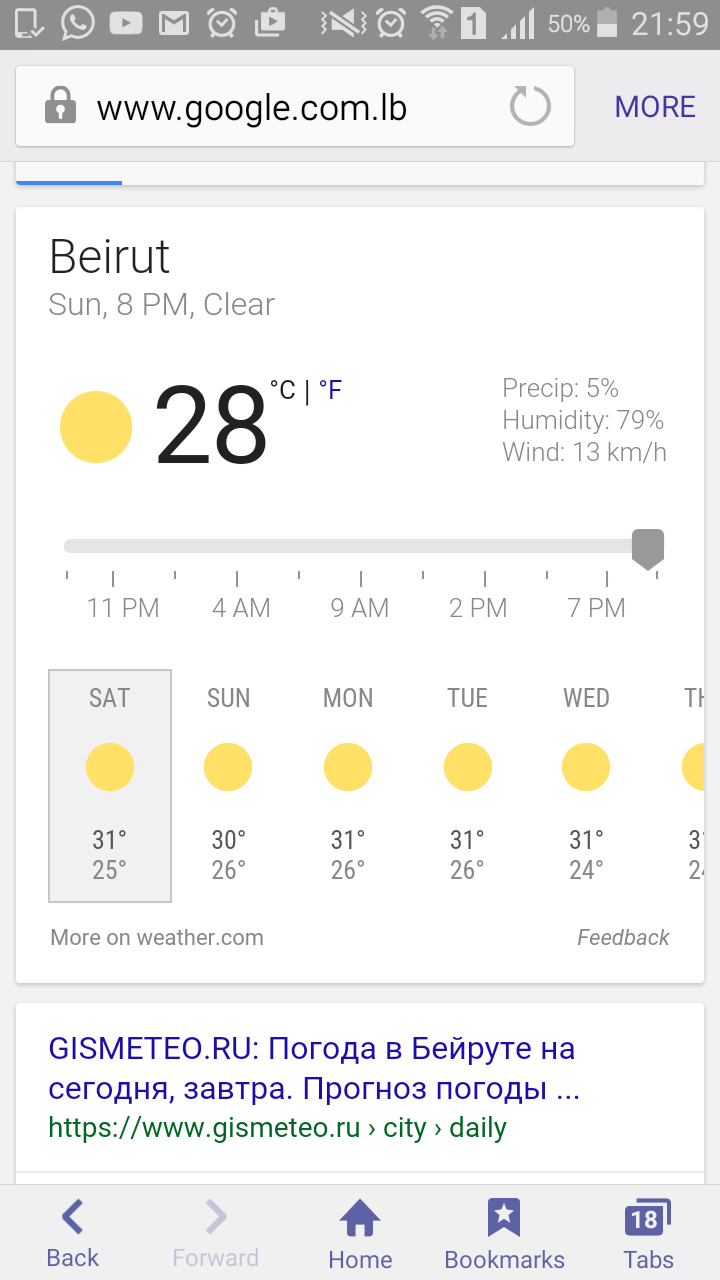Image resolution: width=720 pixels, height=1280 pixels.
Task: Reload the current page
Action: (x=530, y=107)
